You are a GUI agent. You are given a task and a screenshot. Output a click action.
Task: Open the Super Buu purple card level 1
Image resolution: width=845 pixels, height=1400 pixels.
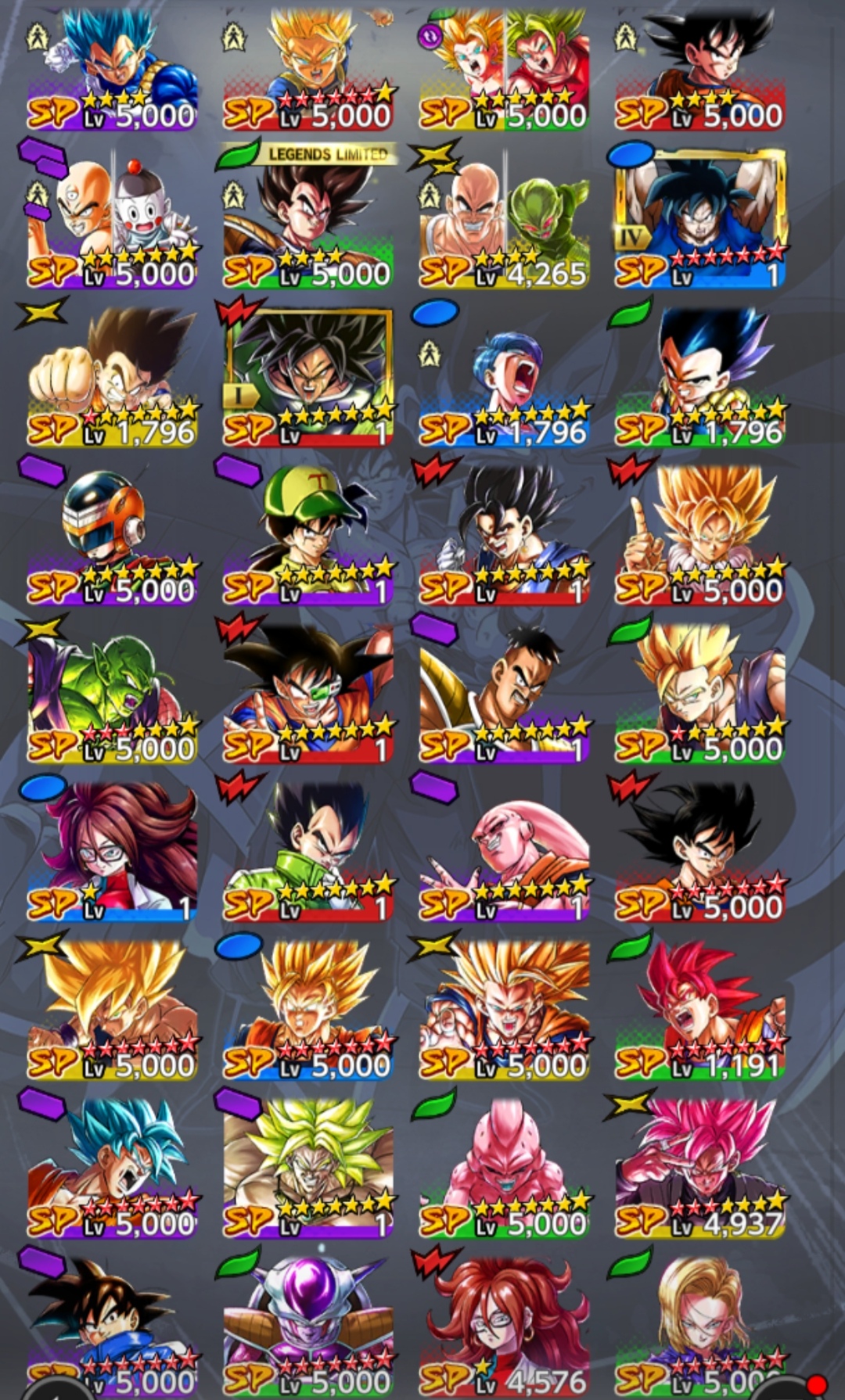(x=504, y=849)
